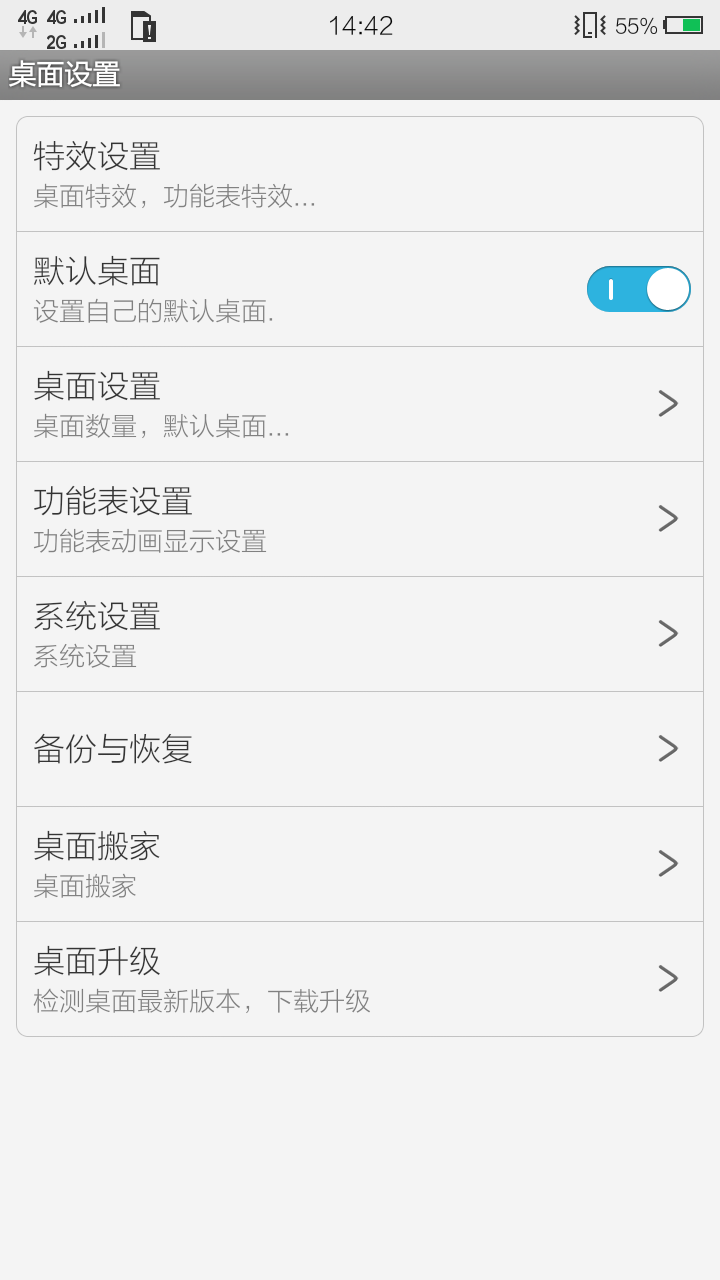Go to 系统设置
This screenshot has width=720, height=1280.
[360, 634]
